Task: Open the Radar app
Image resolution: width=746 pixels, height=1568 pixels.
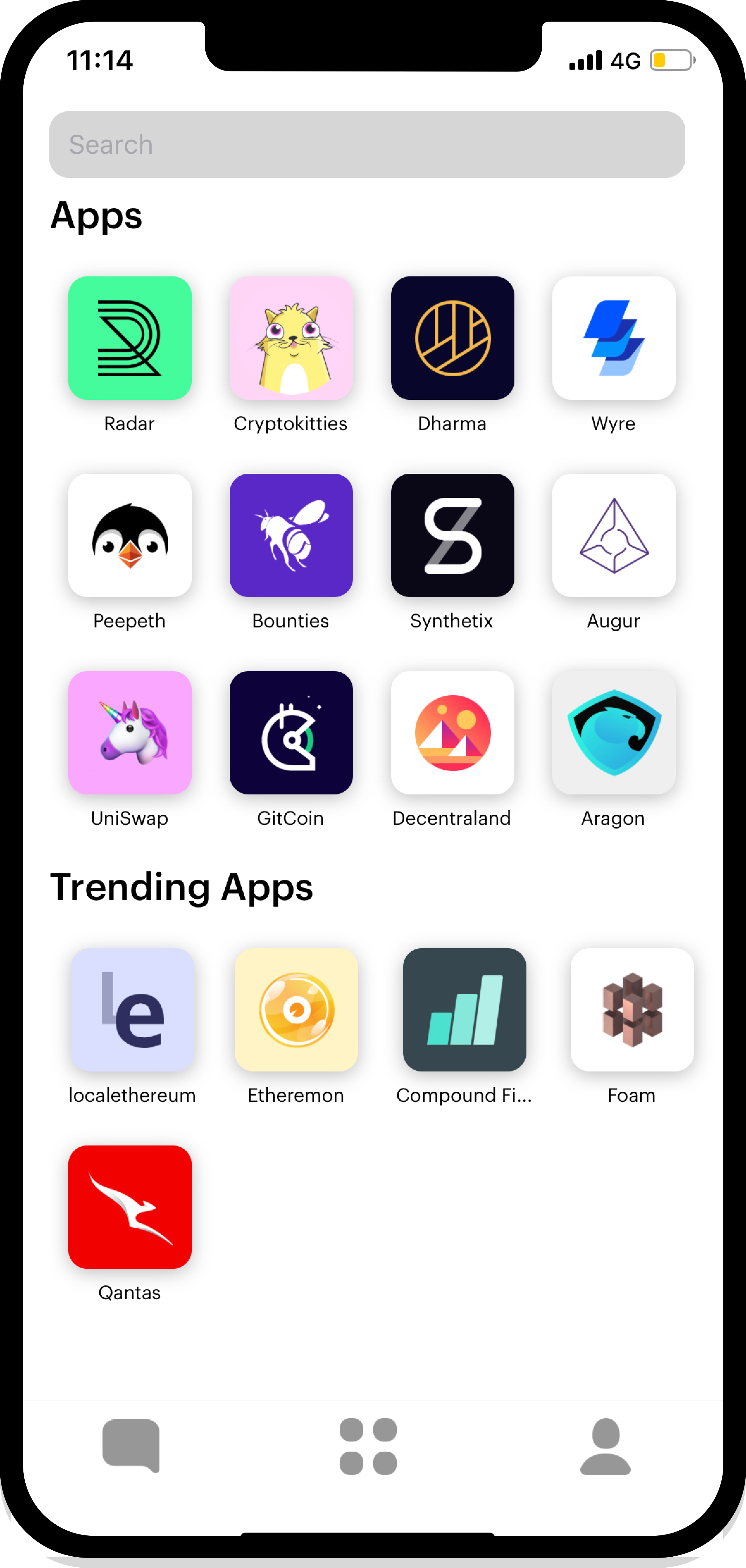Action: coord(130,338)
